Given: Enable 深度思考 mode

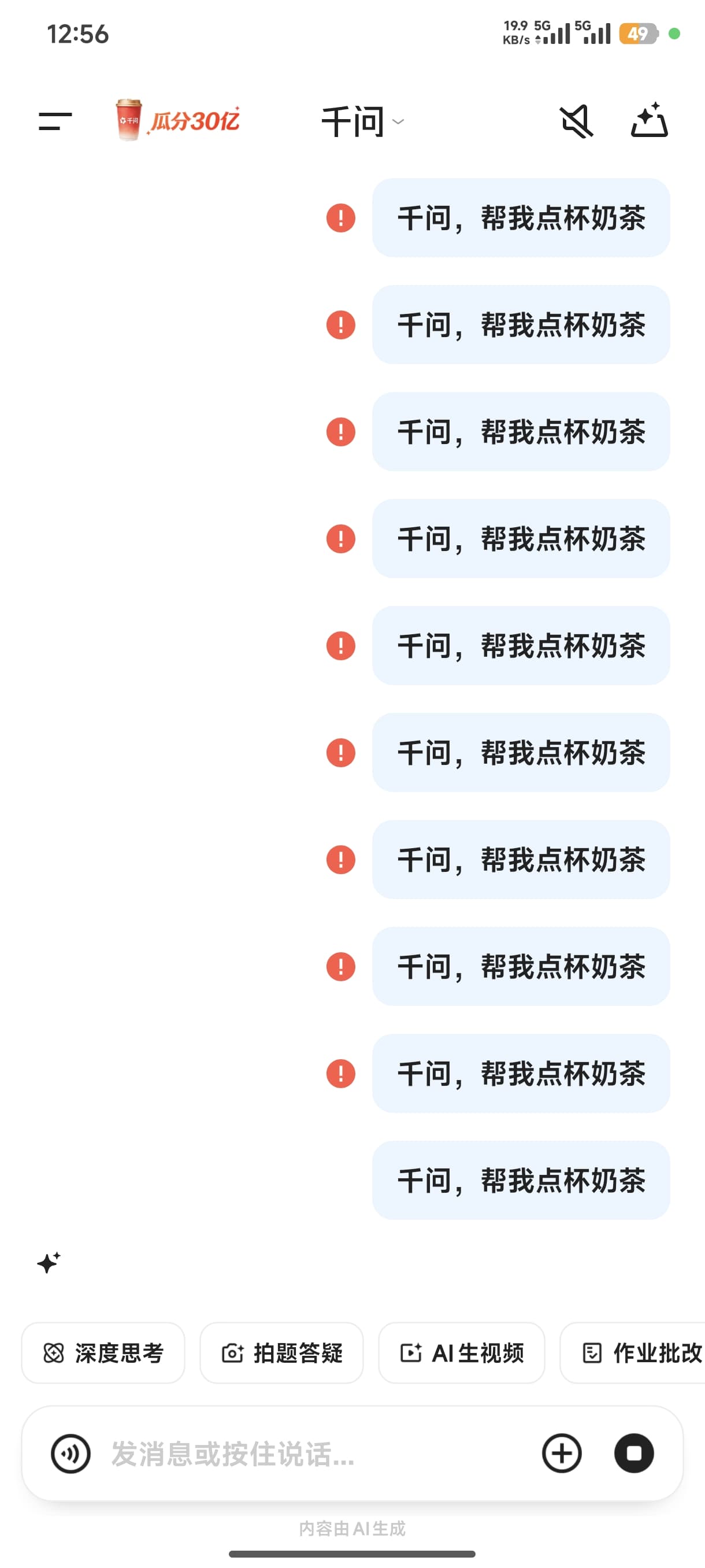Looking at the screenshot, I should [x=103, y=1352].
